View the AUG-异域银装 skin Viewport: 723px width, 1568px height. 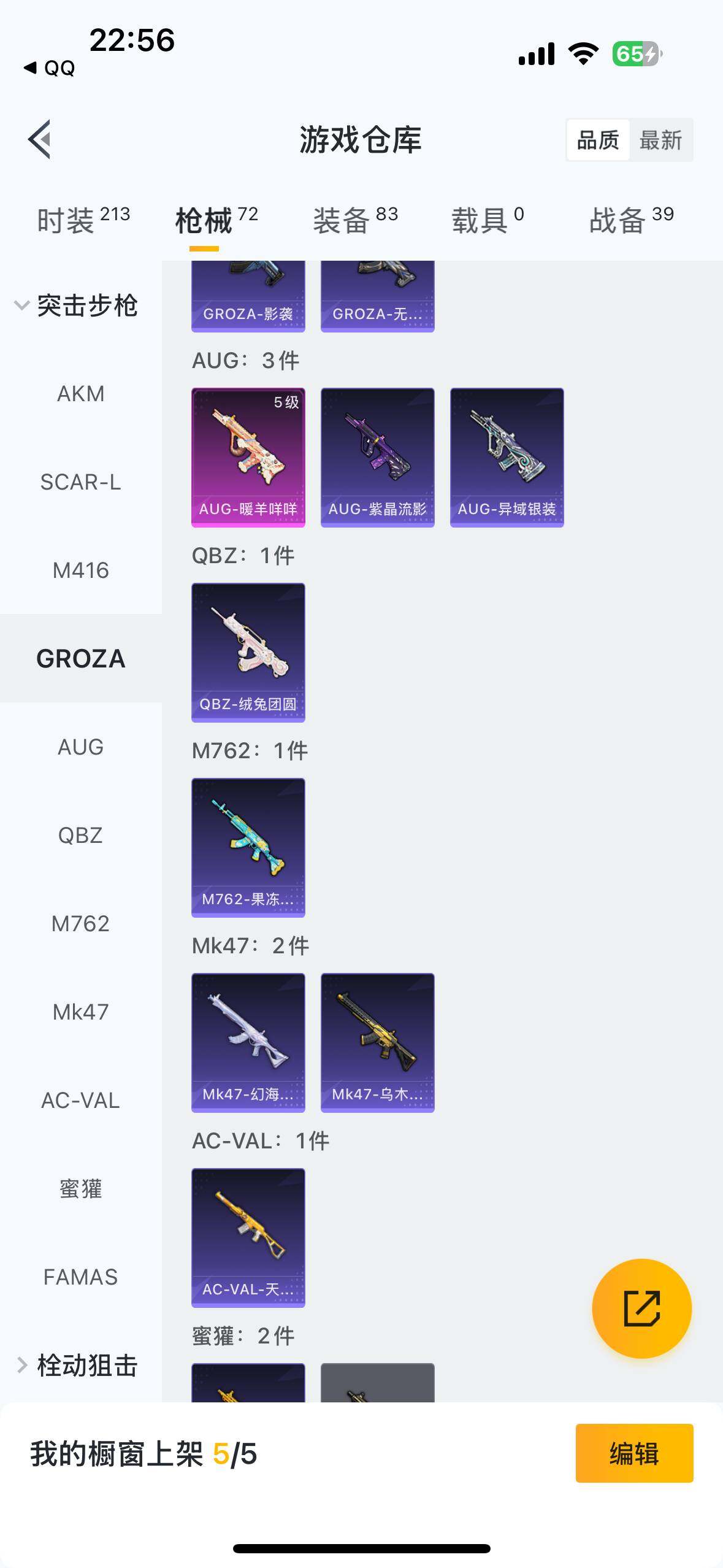coord(507,457)
